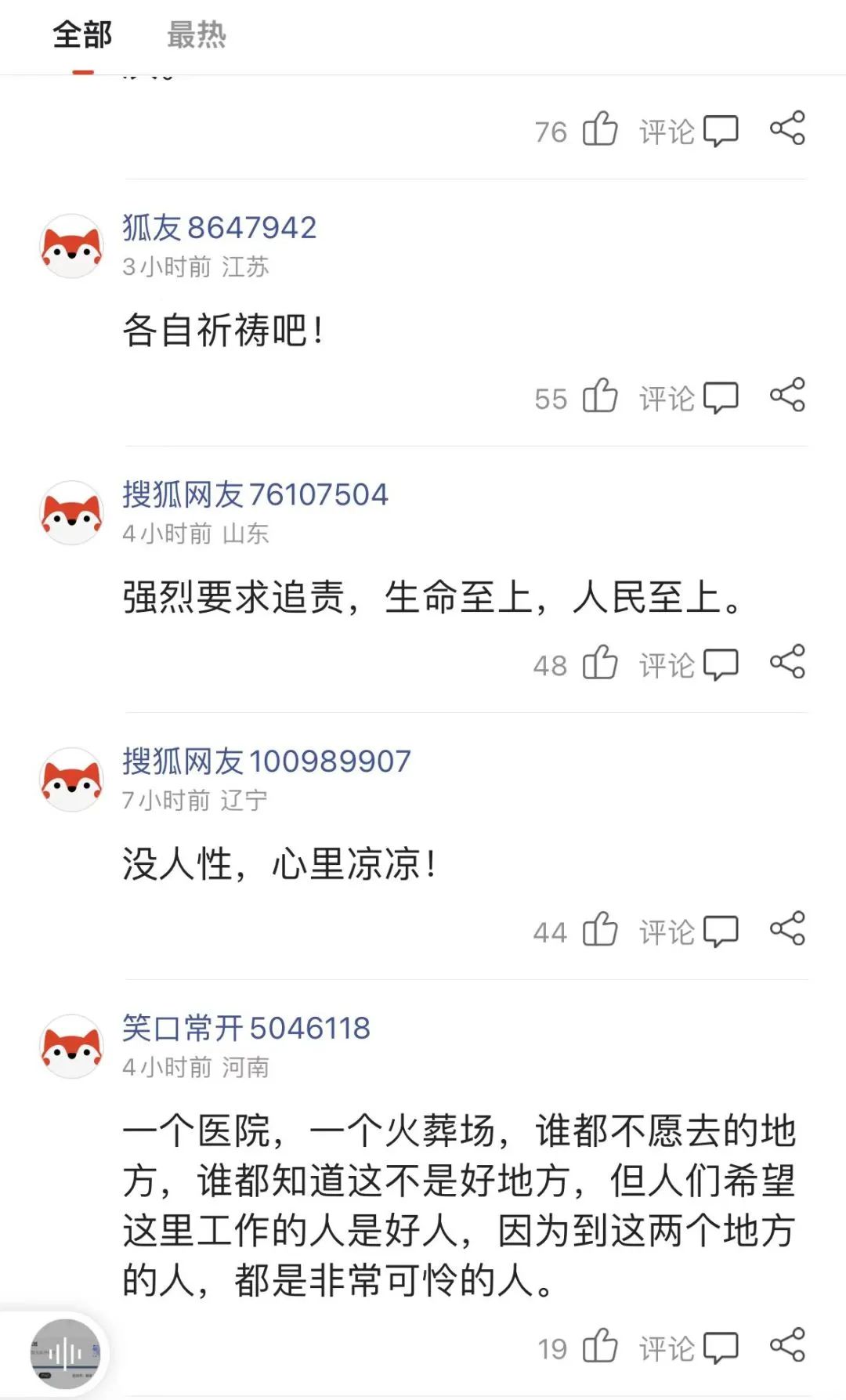
Task: View profile of 笑口常开5046118
Action: [x=245, y=1028]
